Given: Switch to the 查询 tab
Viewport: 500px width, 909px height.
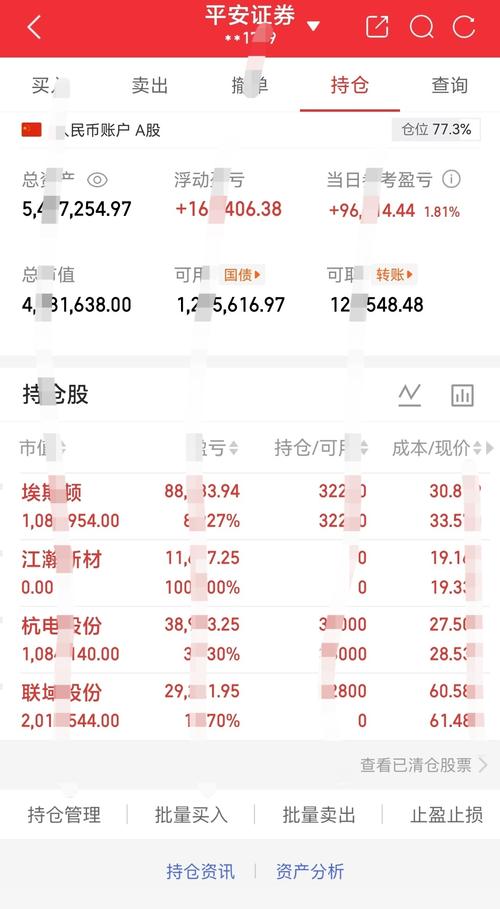Looking at the screenshot, I should point(450,86).
